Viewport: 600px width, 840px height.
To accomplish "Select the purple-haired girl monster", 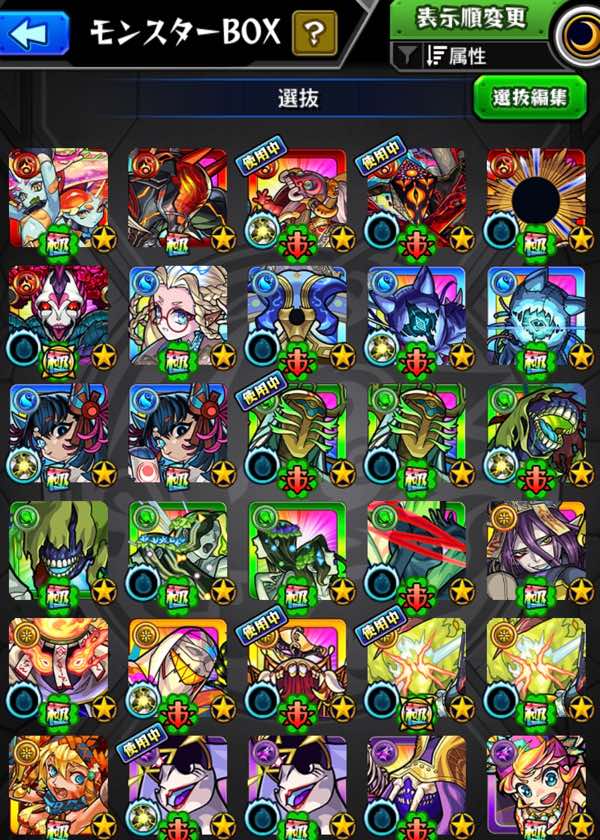I will (x=536, y=550).
